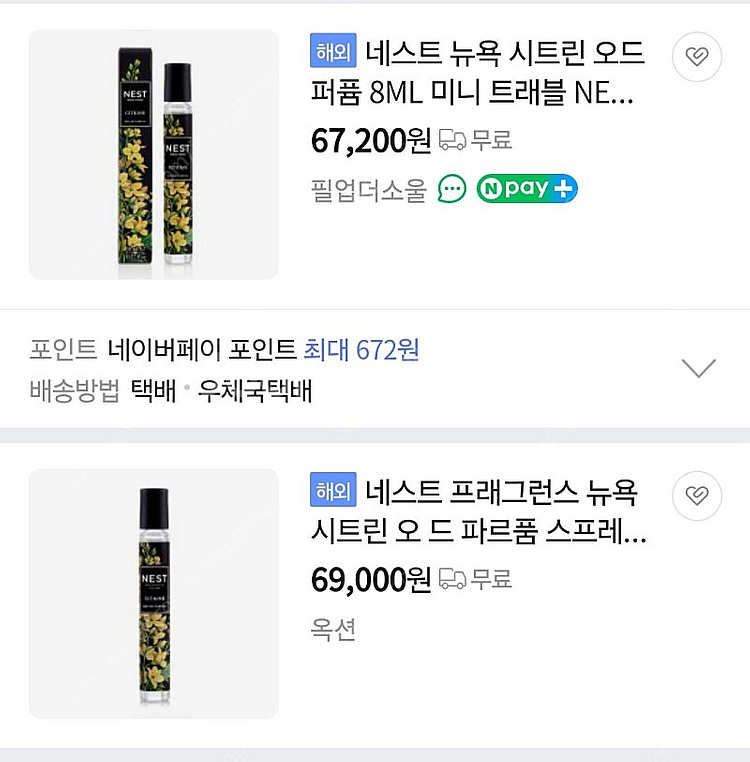Click the heart wishlist icon on first product
750x762 pixels.
tap(697, 57)
